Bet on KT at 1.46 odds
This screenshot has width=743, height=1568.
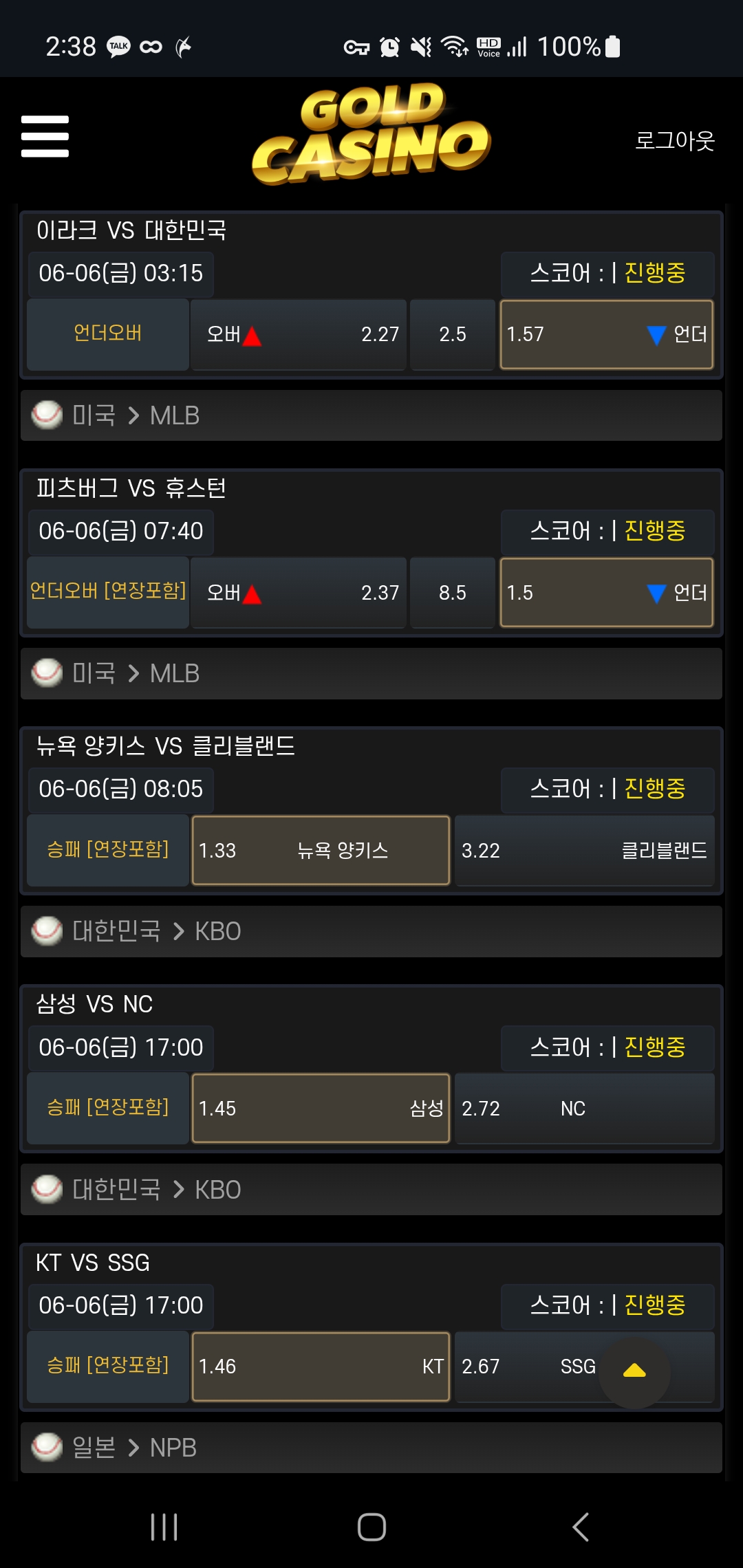tap(321, 1366)
